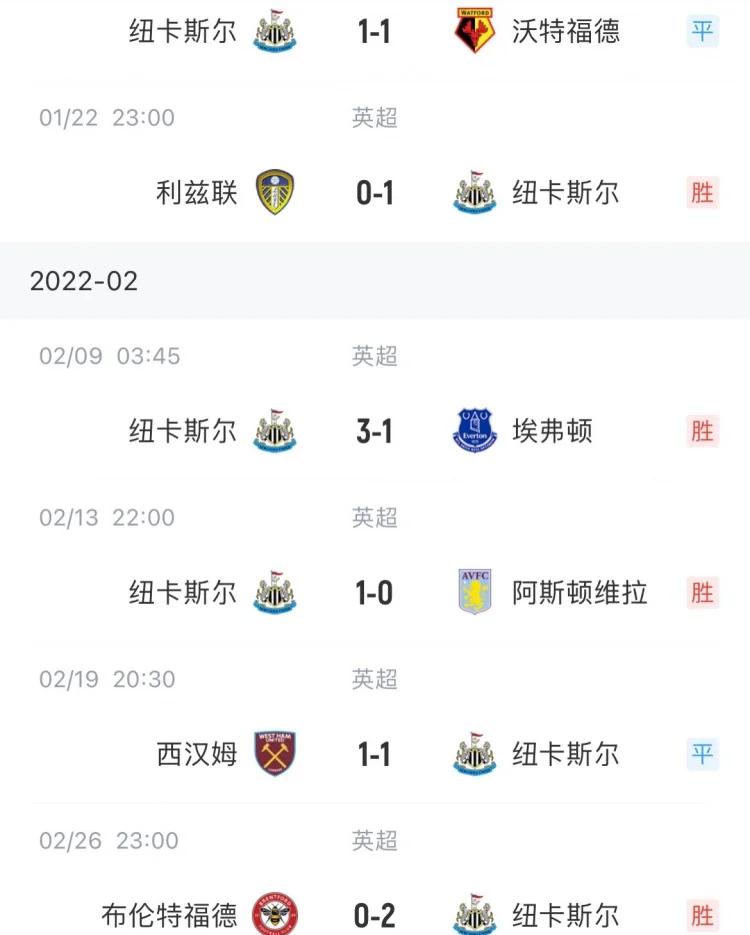Click the Leeds United club crest

[275, 193]
